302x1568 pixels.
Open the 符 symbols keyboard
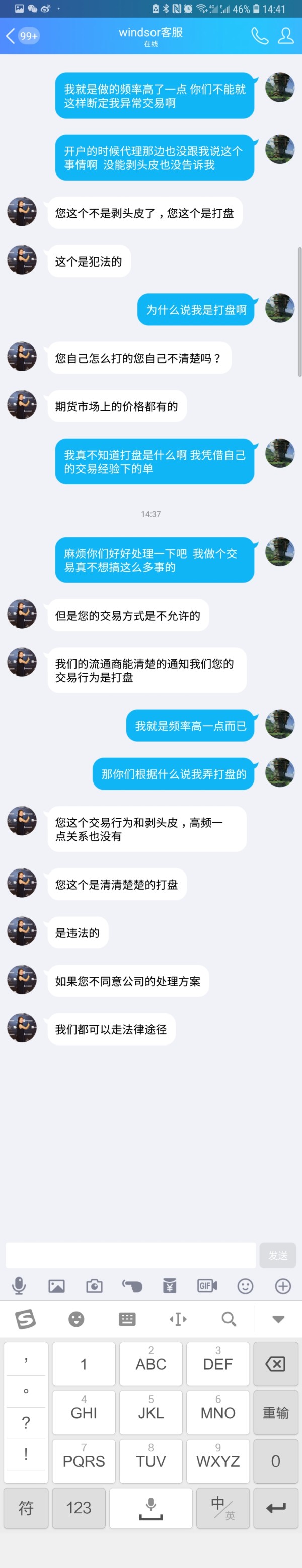tap(26, 1508)
